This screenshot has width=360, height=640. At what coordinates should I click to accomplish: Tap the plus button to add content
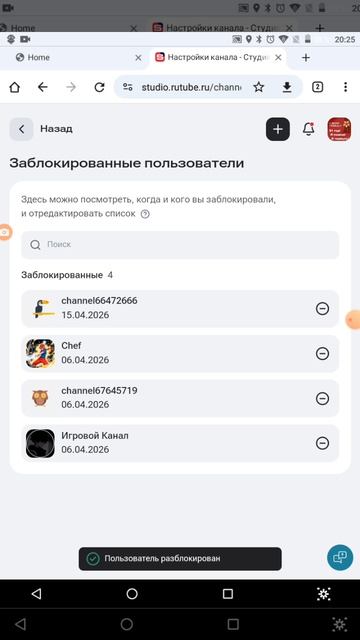click(278, 129)
